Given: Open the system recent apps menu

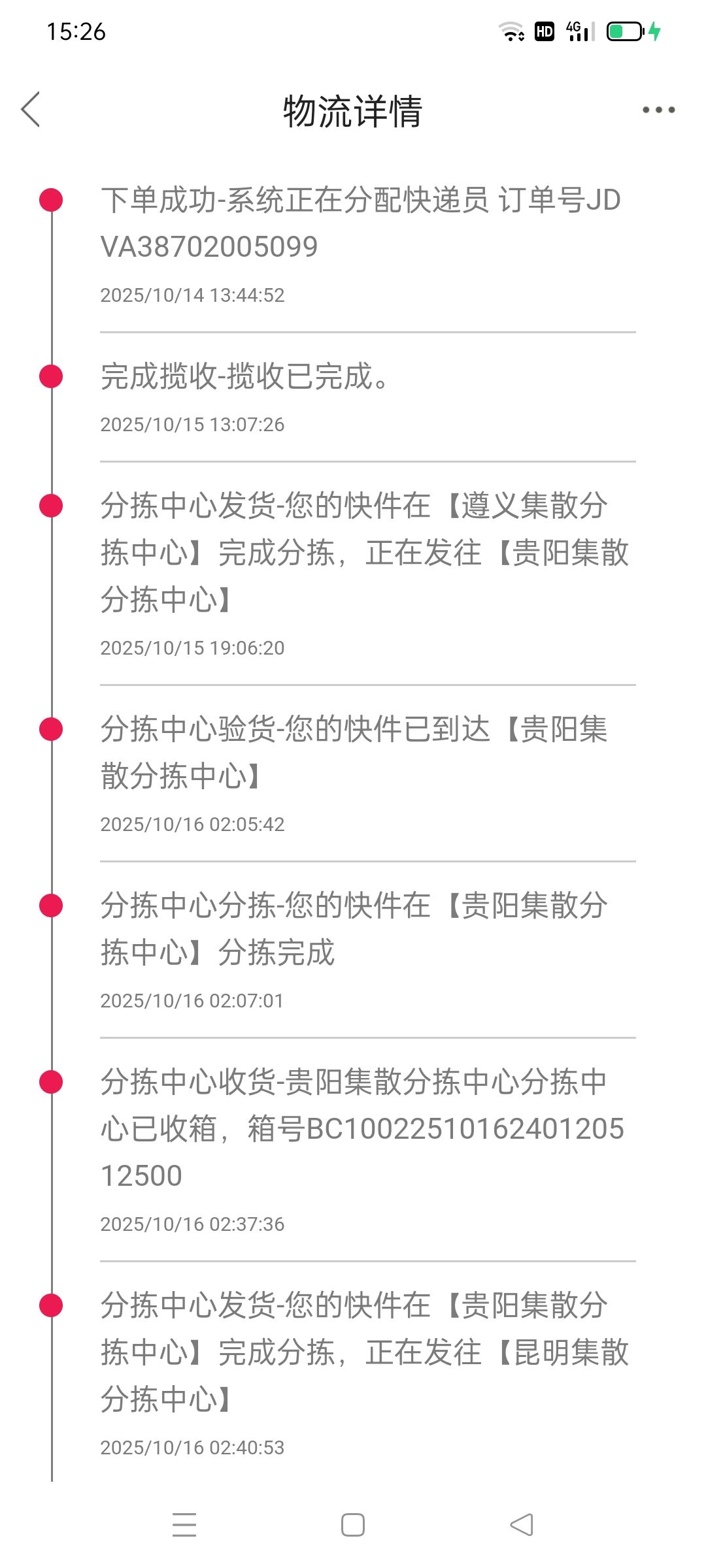Looking at the screenshot, I should click(184, 1525).
